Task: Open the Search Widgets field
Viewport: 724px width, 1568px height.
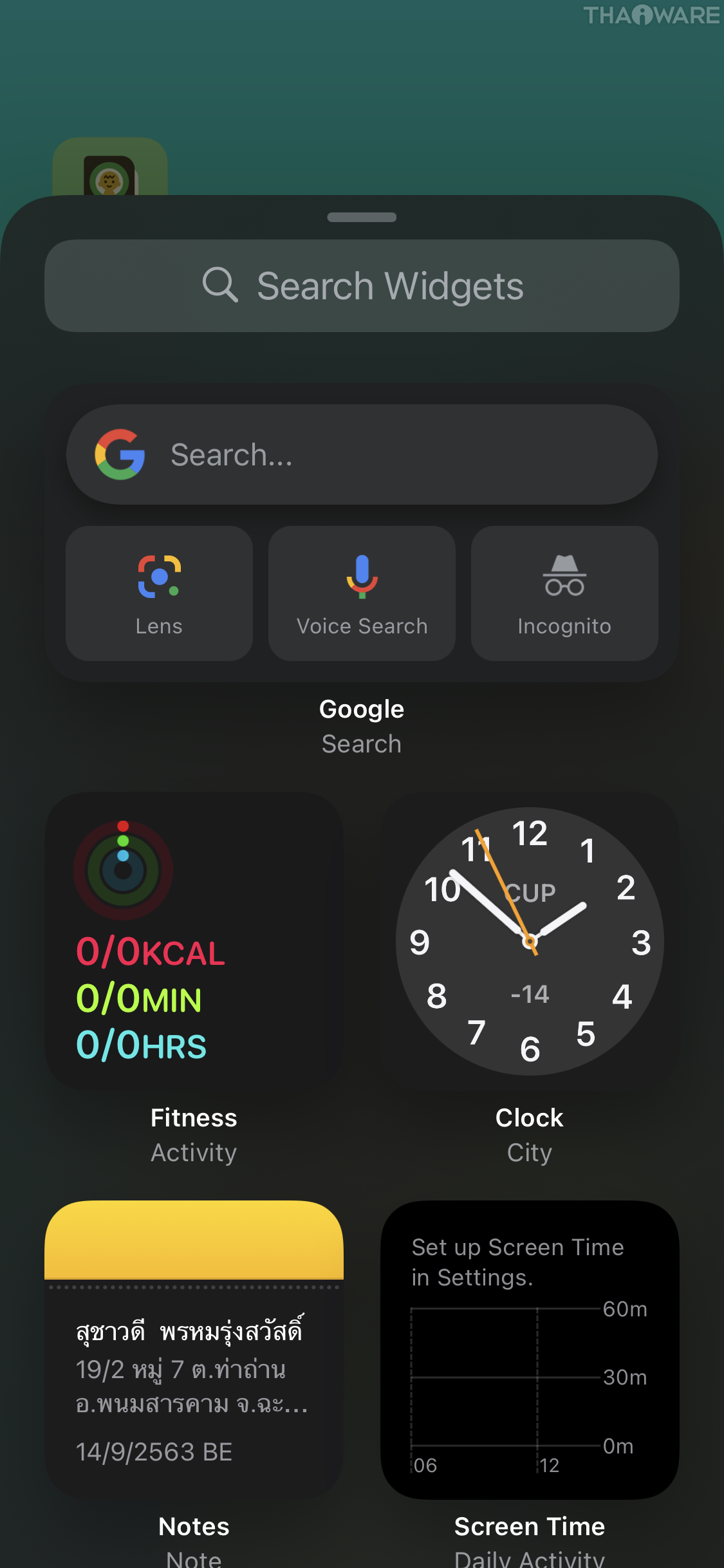Action: pos(362,286)
